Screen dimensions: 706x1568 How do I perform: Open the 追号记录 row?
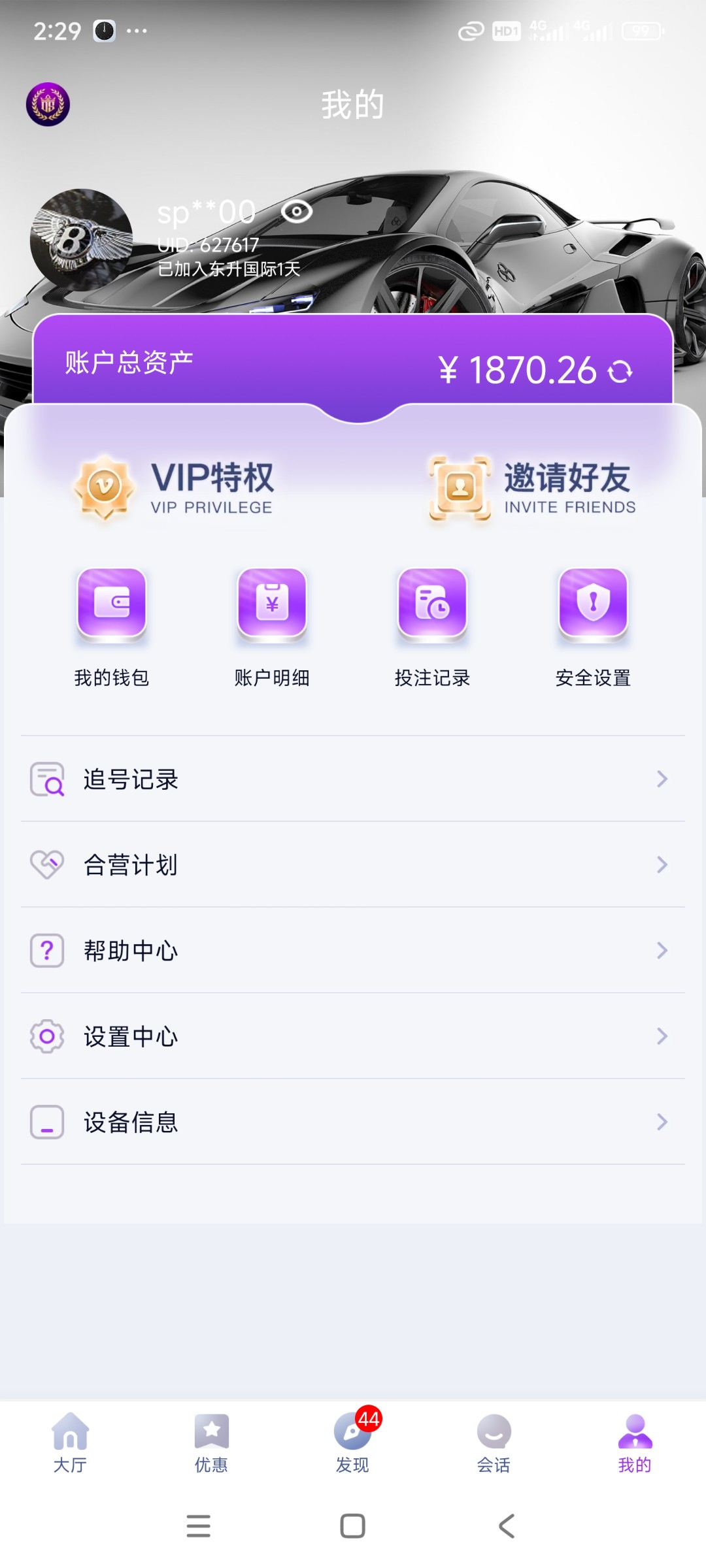353,779
